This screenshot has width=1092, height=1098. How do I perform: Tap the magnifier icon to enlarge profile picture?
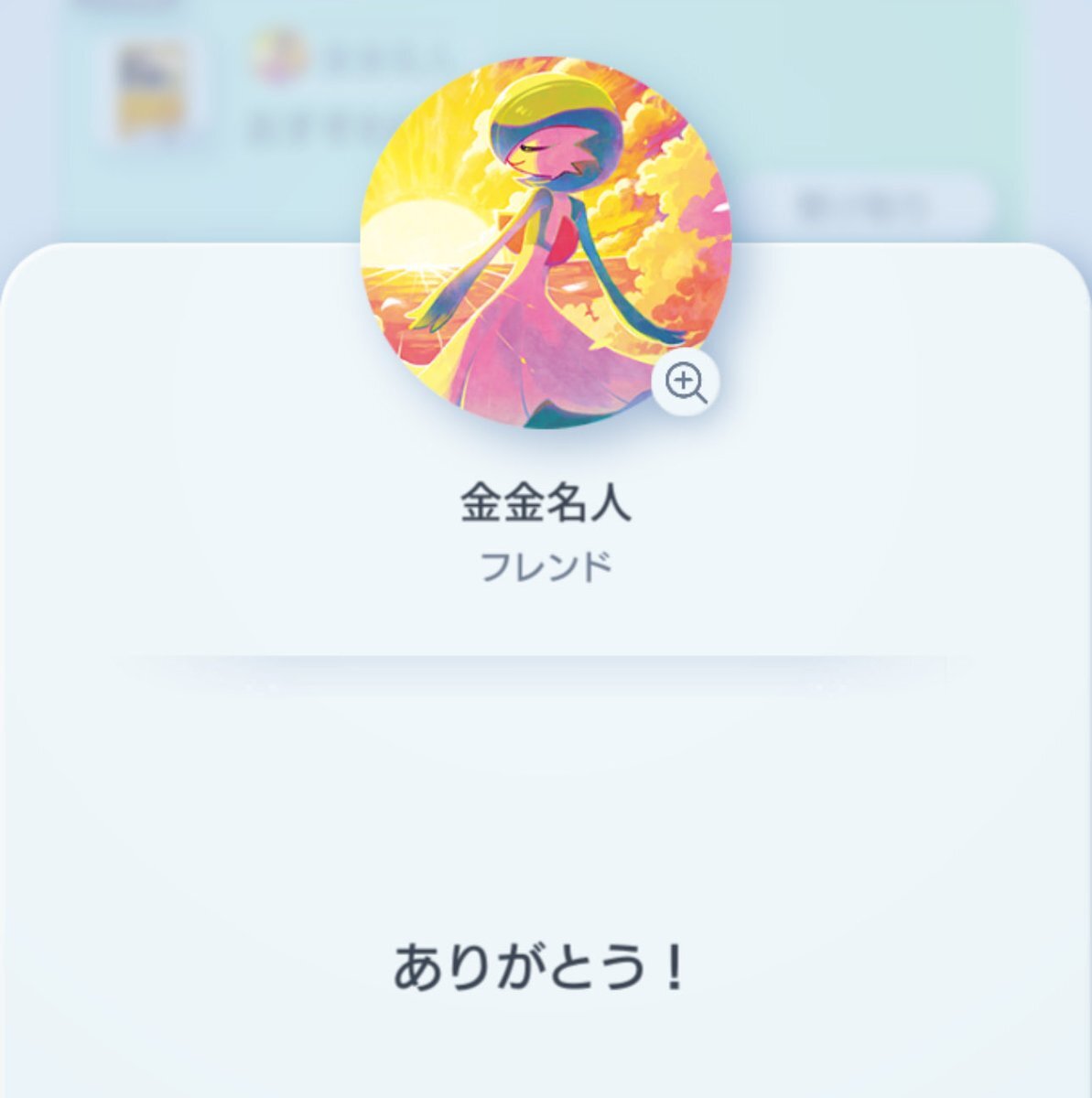click(x=686, y=382)
